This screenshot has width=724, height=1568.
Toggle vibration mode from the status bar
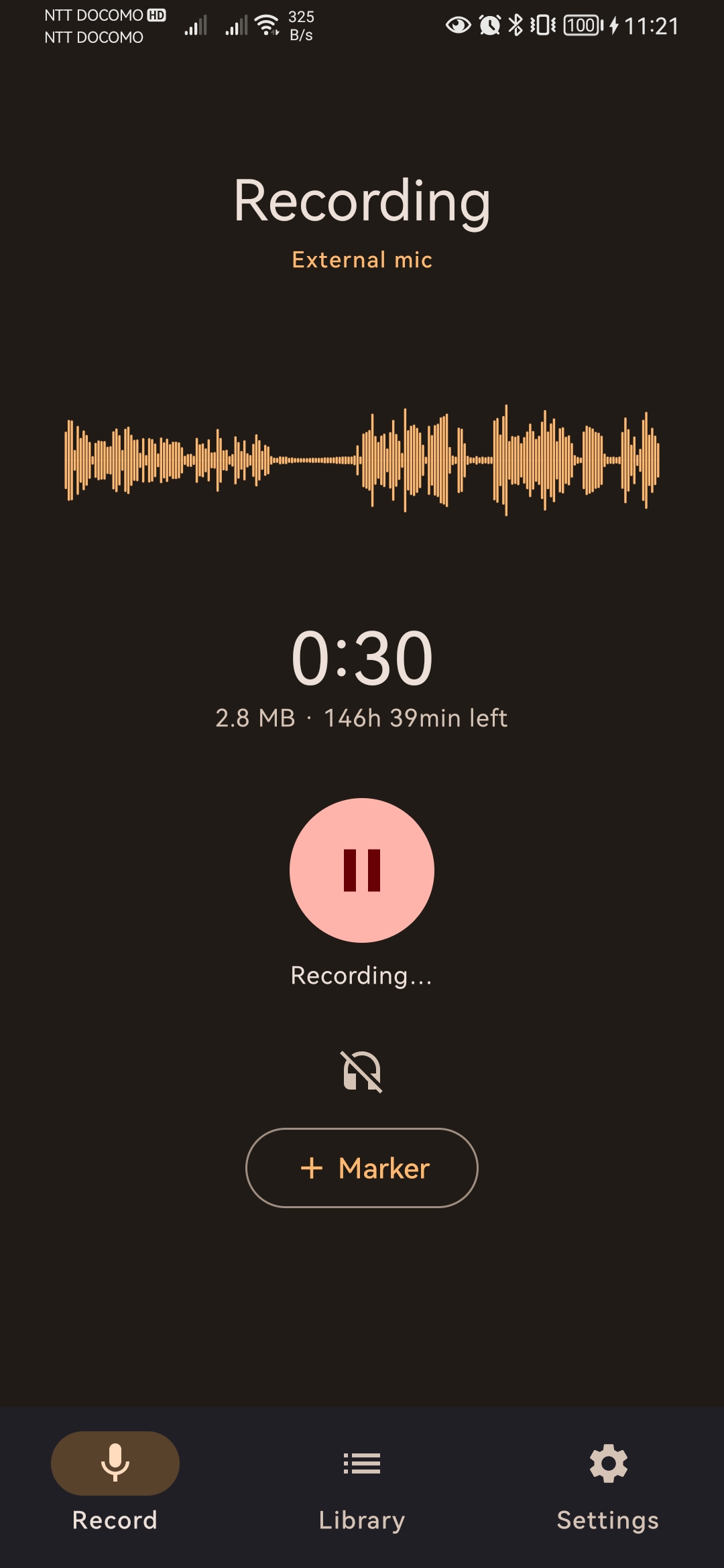[x=544, y=25]
